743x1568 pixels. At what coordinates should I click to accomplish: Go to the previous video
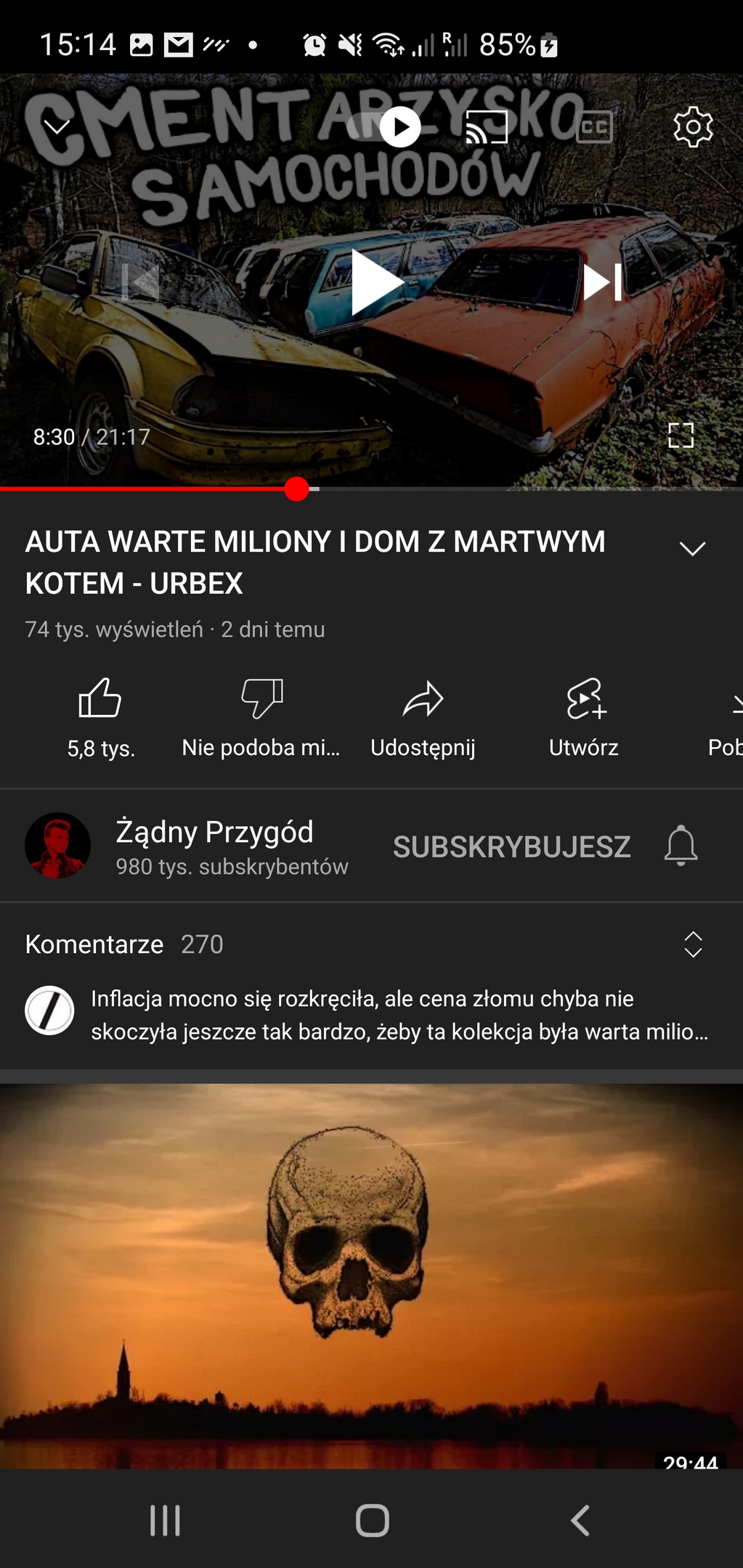click(x=140, y=282)
